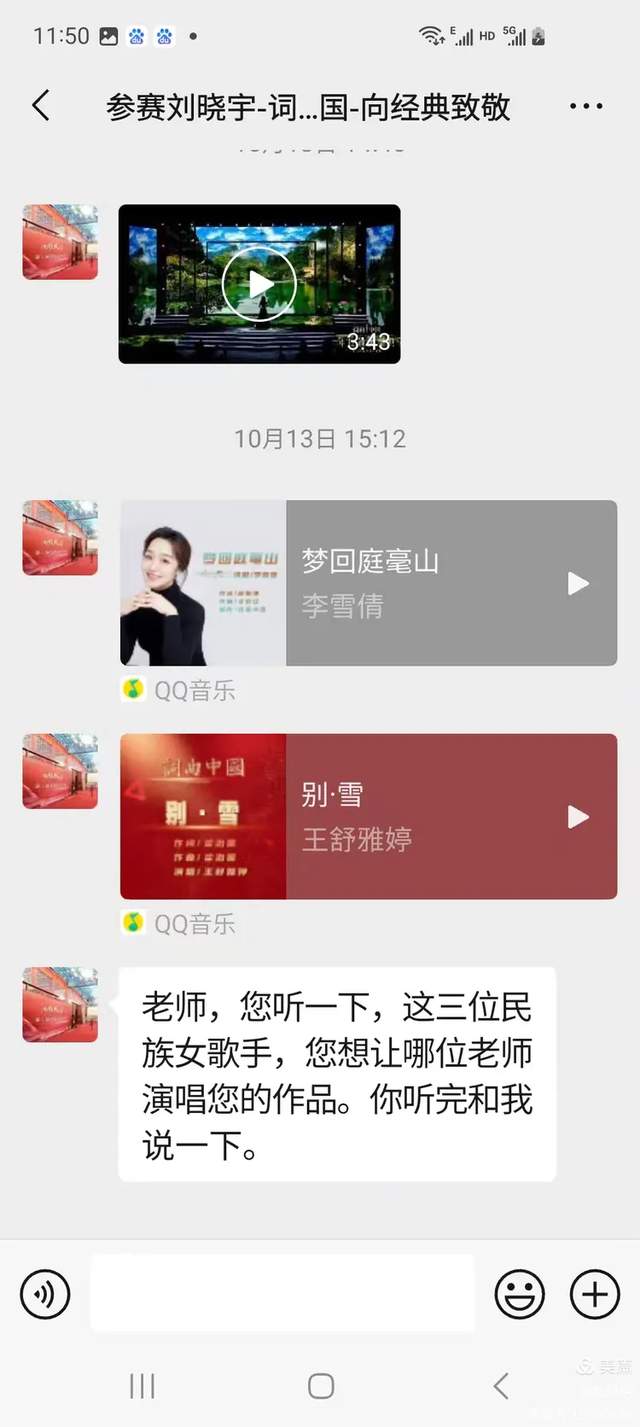Open the plus attachment menu
Viewport: 640px width, 1427px height.
pyautogui.click(x=595, y=1295)
